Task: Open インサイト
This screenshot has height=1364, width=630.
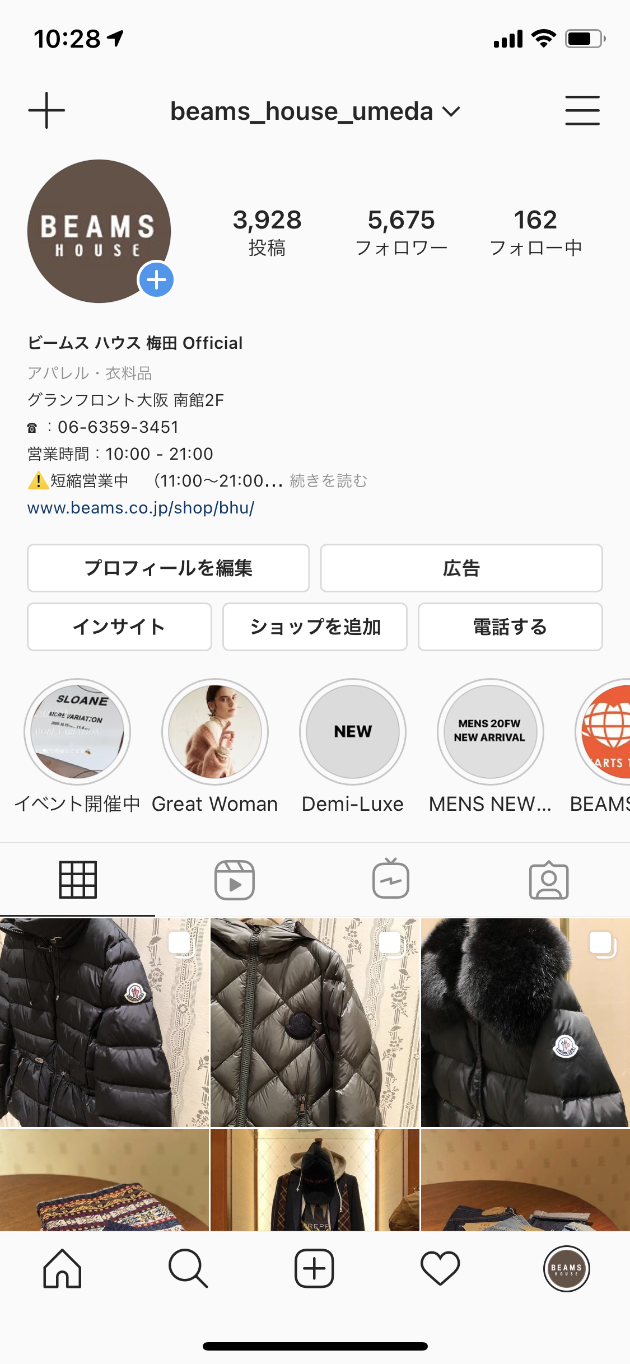Action: point(119,627)
